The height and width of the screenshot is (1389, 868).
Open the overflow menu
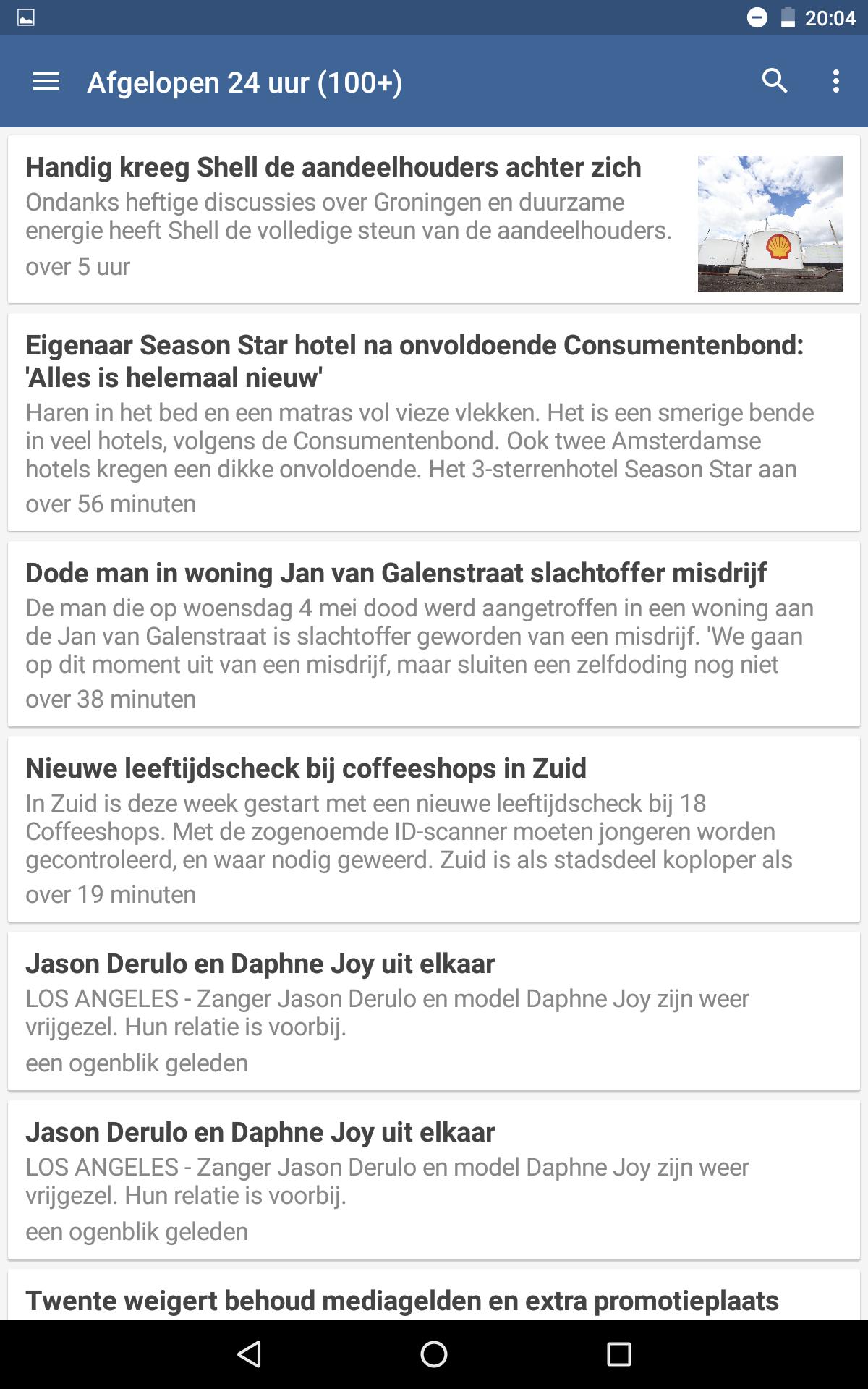(836, 81)
